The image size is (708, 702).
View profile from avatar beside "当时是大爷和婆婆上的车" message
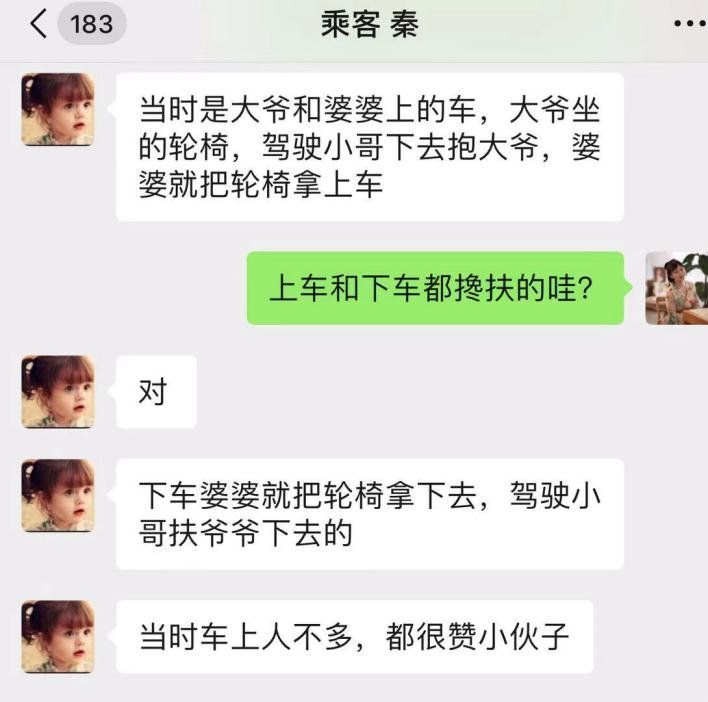click(58, 109)
